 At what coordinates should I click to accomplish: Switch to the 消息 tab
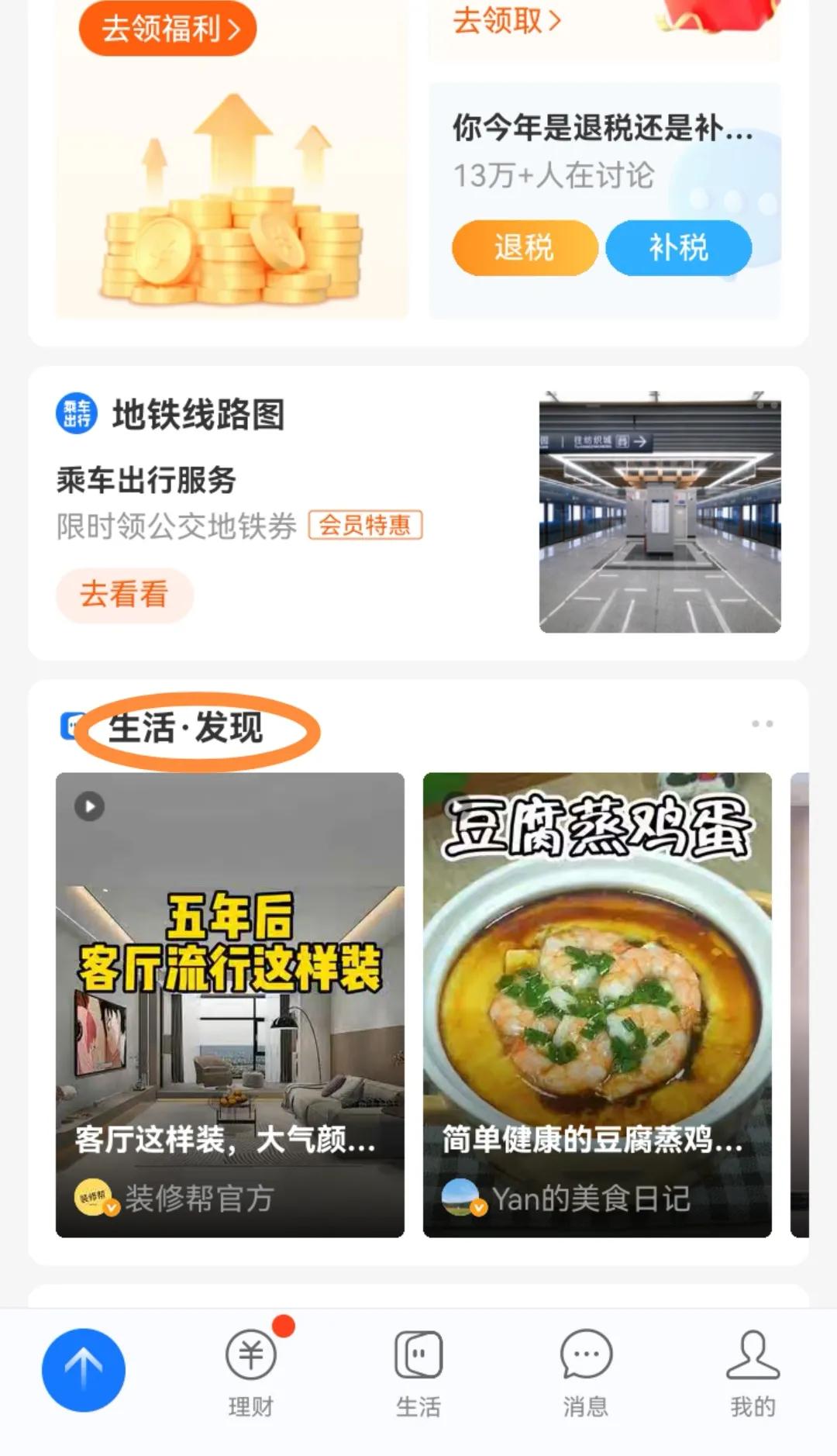pyautogui.click(x=586, y=1373)
